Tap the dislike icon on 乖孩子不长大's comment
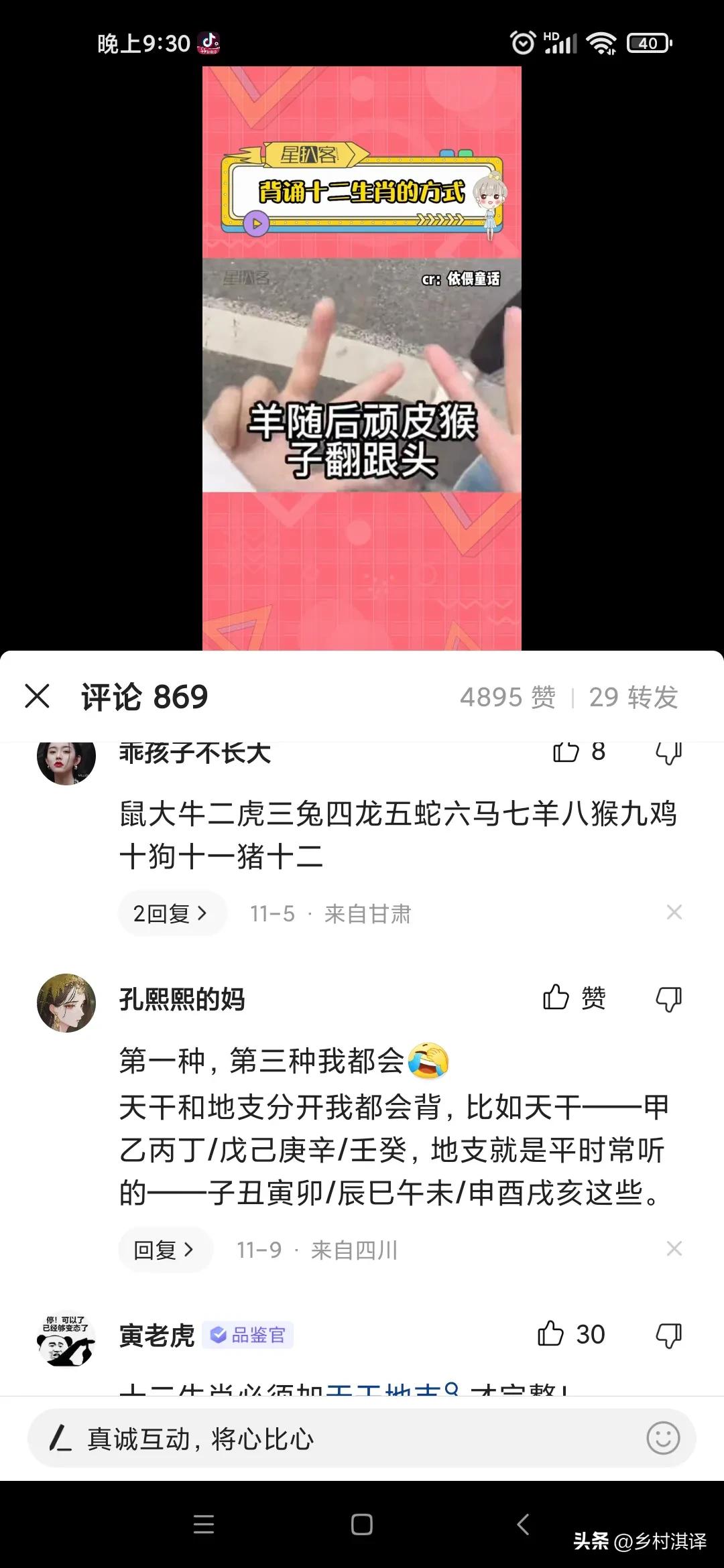Image resolution: width=724 pixels, height=1568 pixels. (668, 753)
